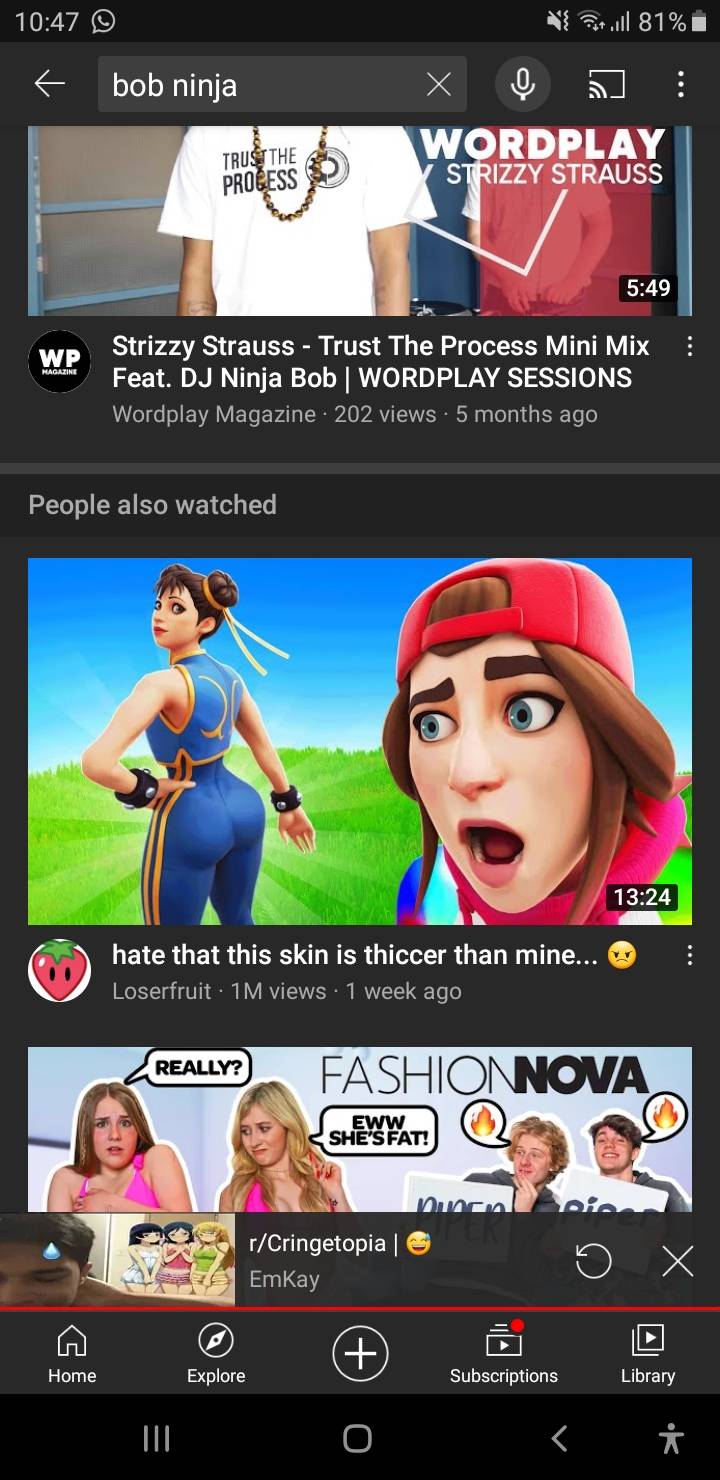Open the Fashion Nova video thumbnail

point(360,1128)
